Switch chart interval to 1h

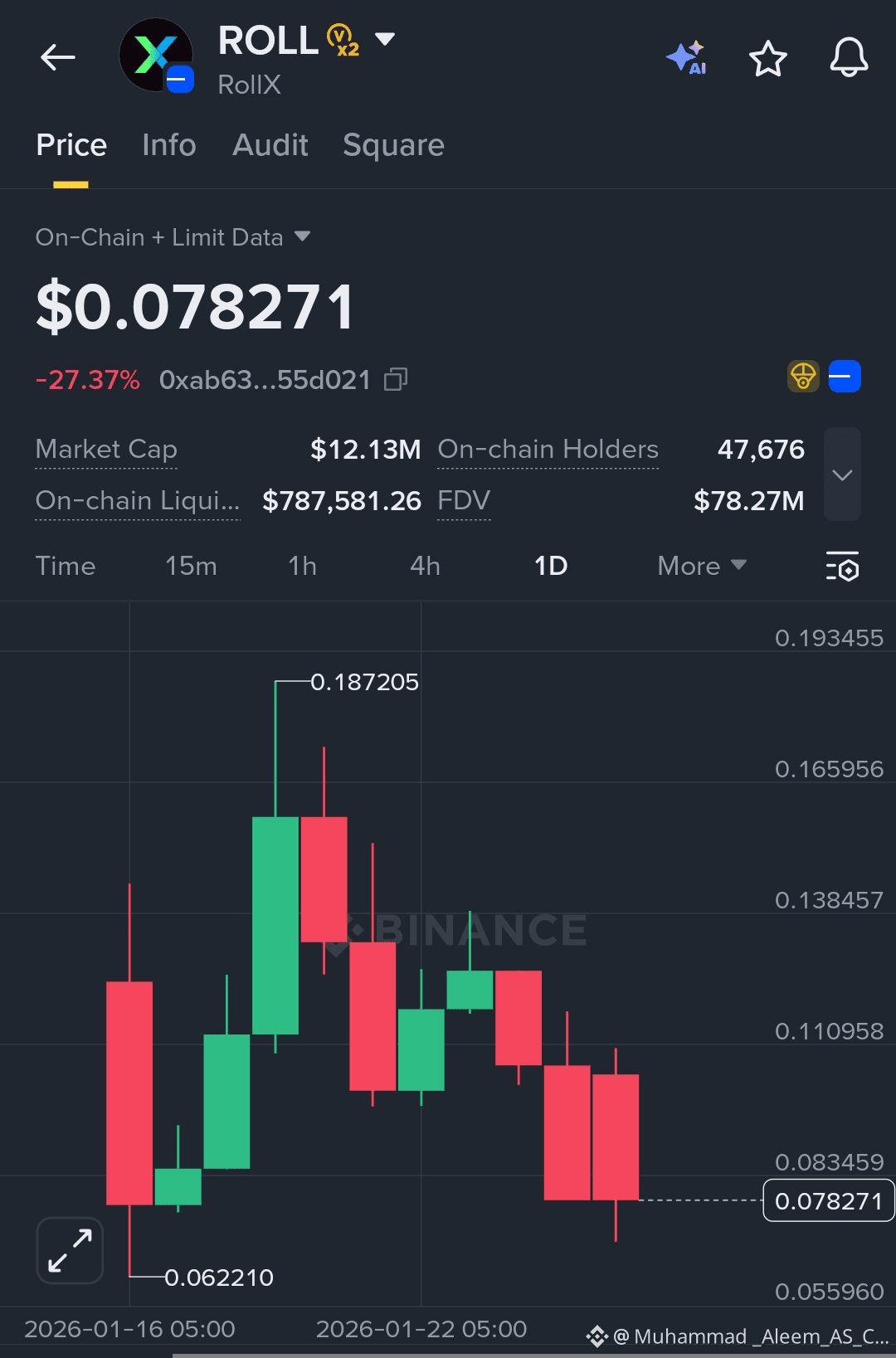click(x=302, y=566)
